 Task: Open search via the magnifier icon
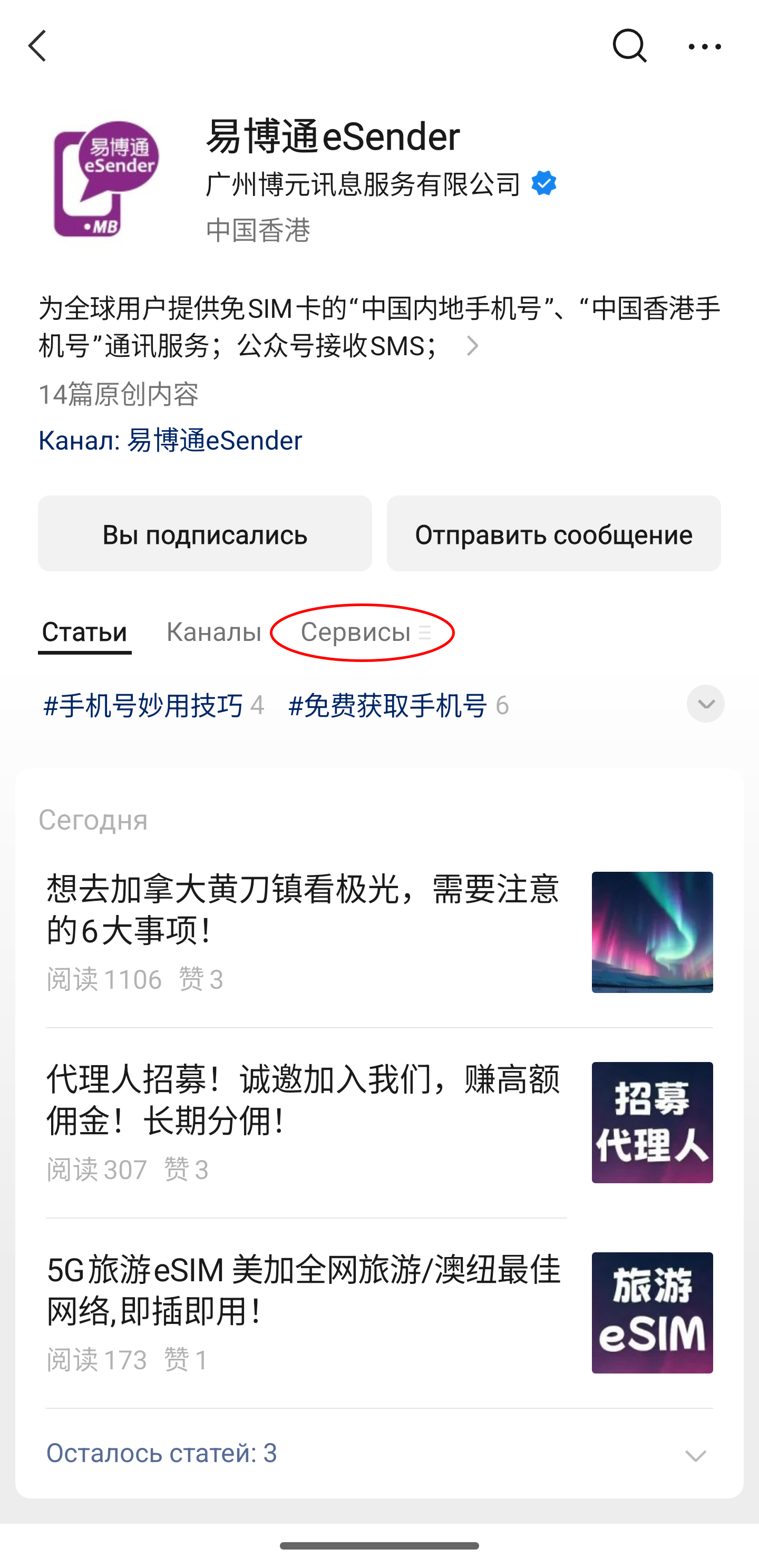629,46
